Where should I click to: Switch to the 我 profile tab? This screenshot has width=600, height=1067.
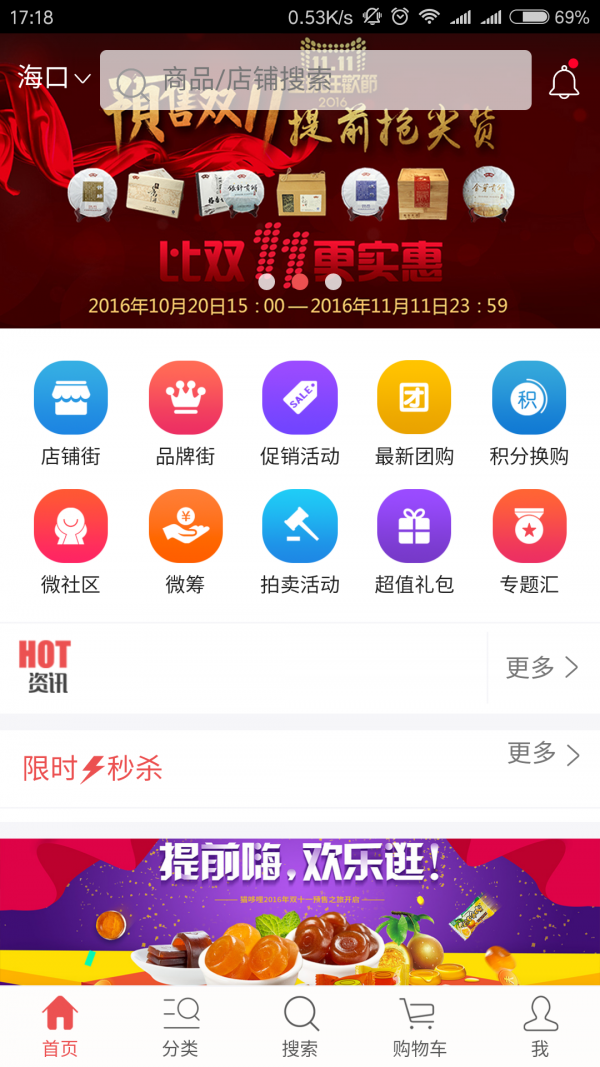(540, 1027)
